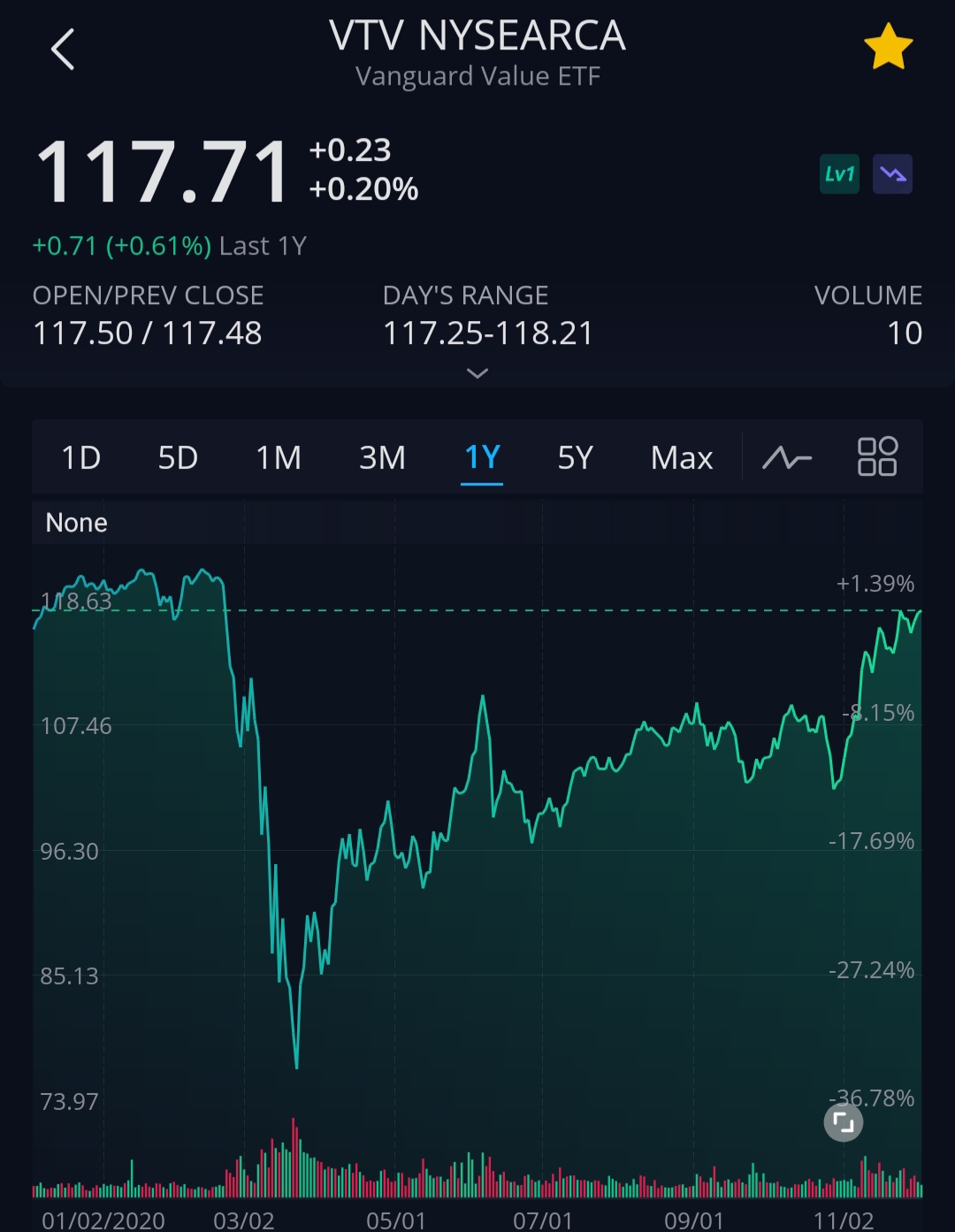Open the None indicator selector
Image resolution: width=955 pixels, height=1232 pixels.
[77, 523]
